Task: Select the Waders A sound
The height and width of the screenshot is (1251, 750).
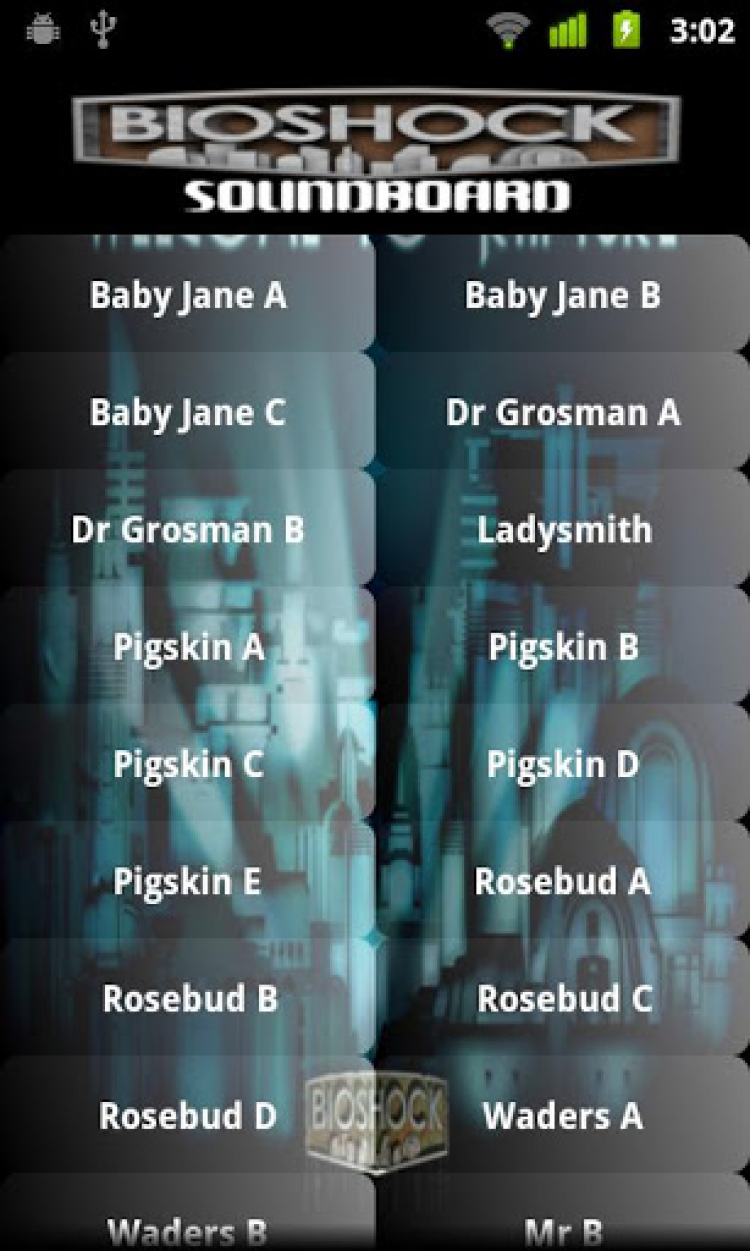Action: (563, 1115)
